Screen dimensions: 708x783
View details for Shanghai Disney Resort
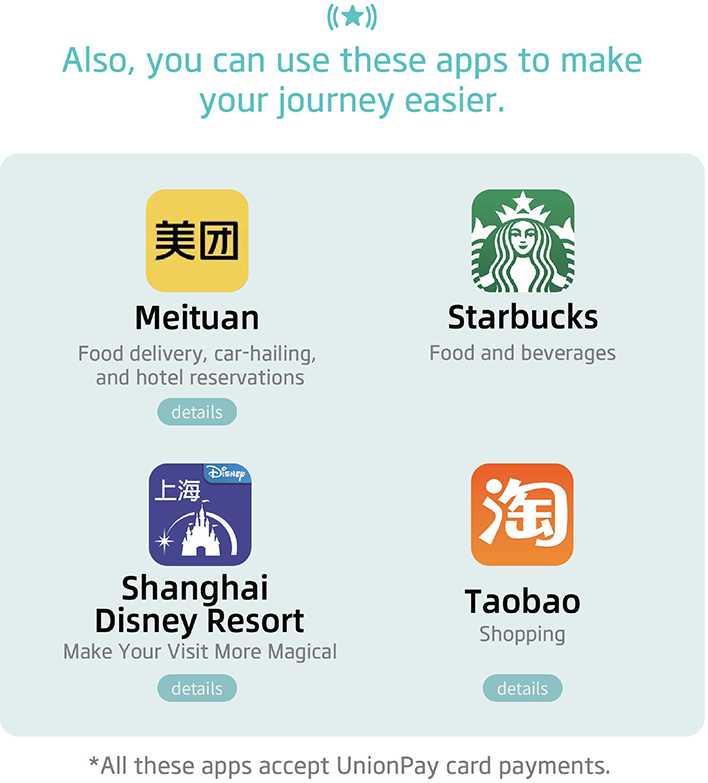(197, 688)
